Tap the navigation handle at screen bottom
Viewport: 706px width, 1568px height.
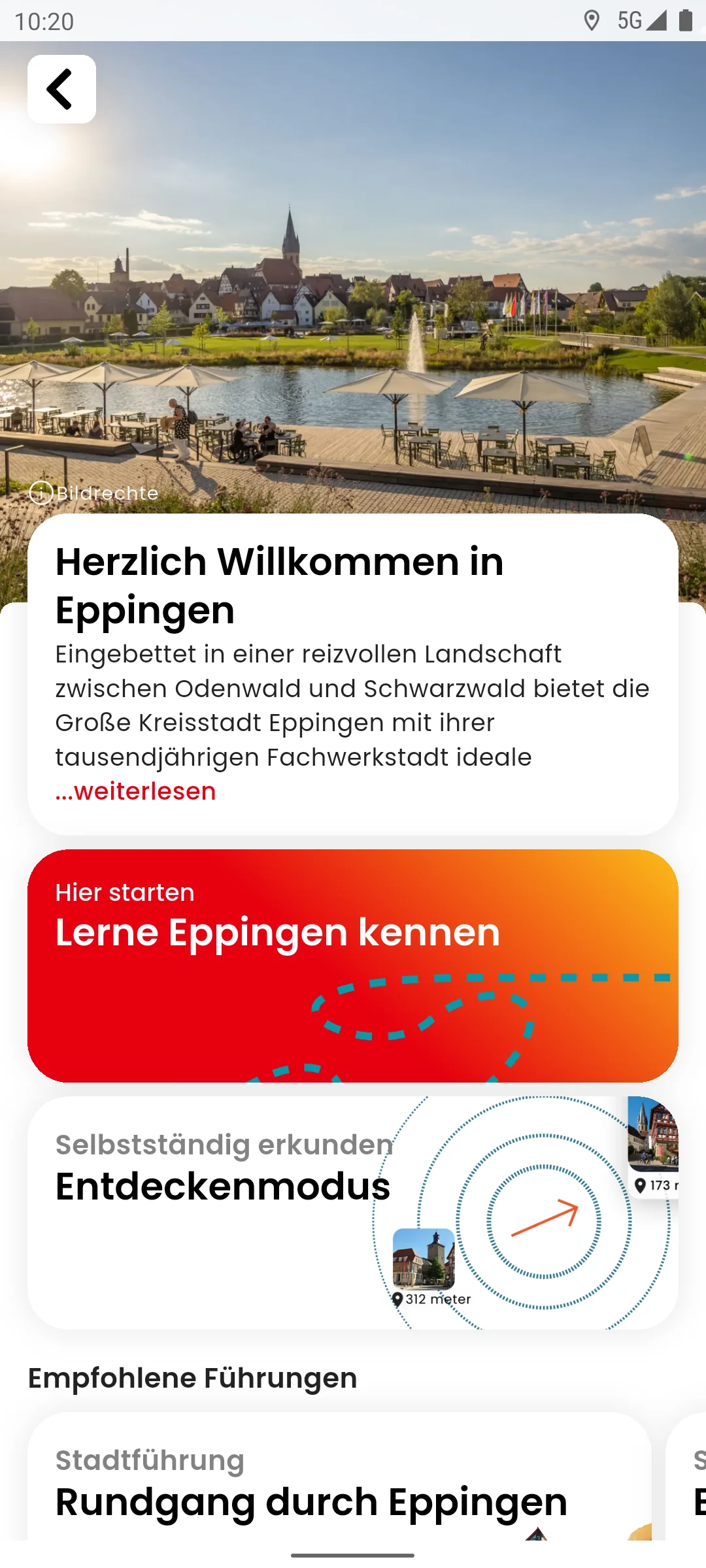coord(353,1556)
